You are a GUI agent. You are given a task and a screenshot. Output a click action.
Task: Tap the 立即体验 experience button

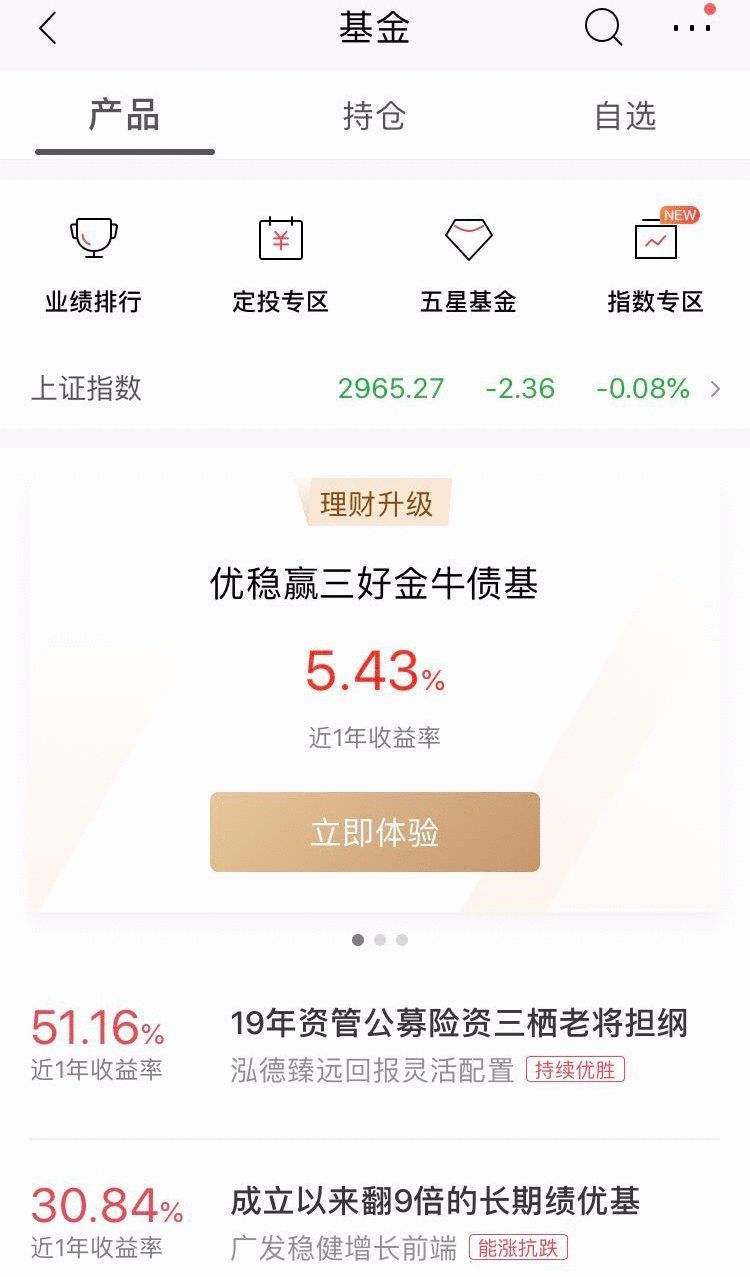tap(375, 831)
